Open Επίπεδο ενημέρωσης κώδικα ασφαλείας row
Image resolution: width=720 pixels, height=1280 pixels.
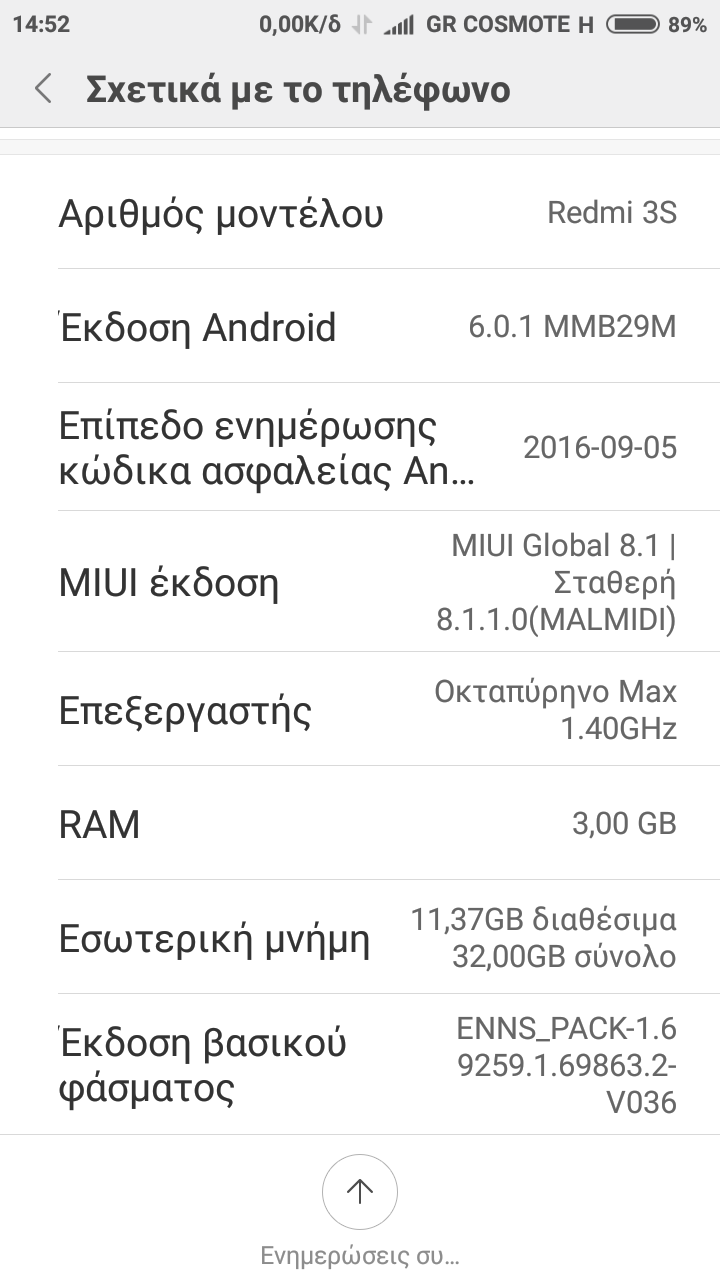coord(360,447)
